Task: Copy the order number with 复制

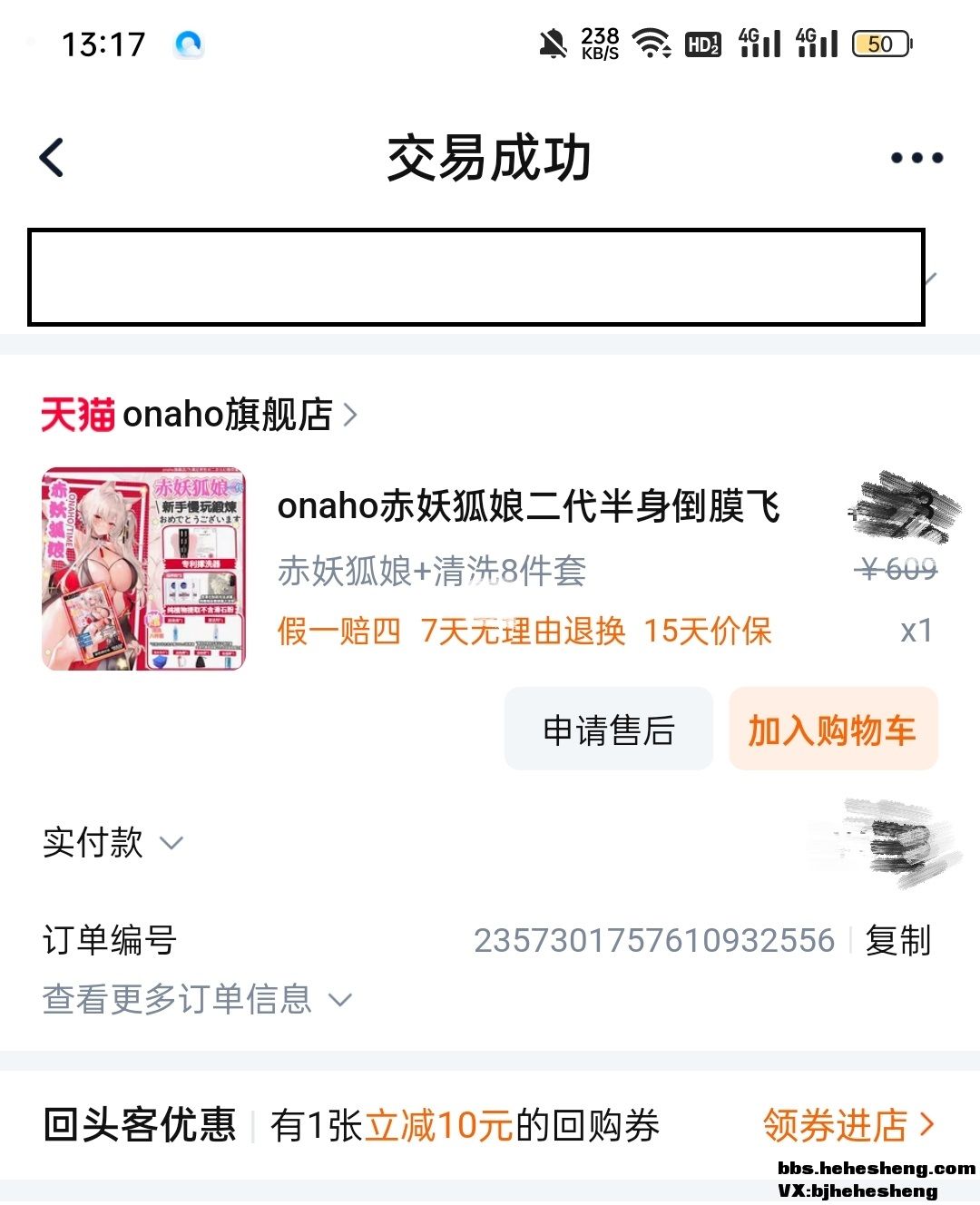Action: click(x=897, y=941)
